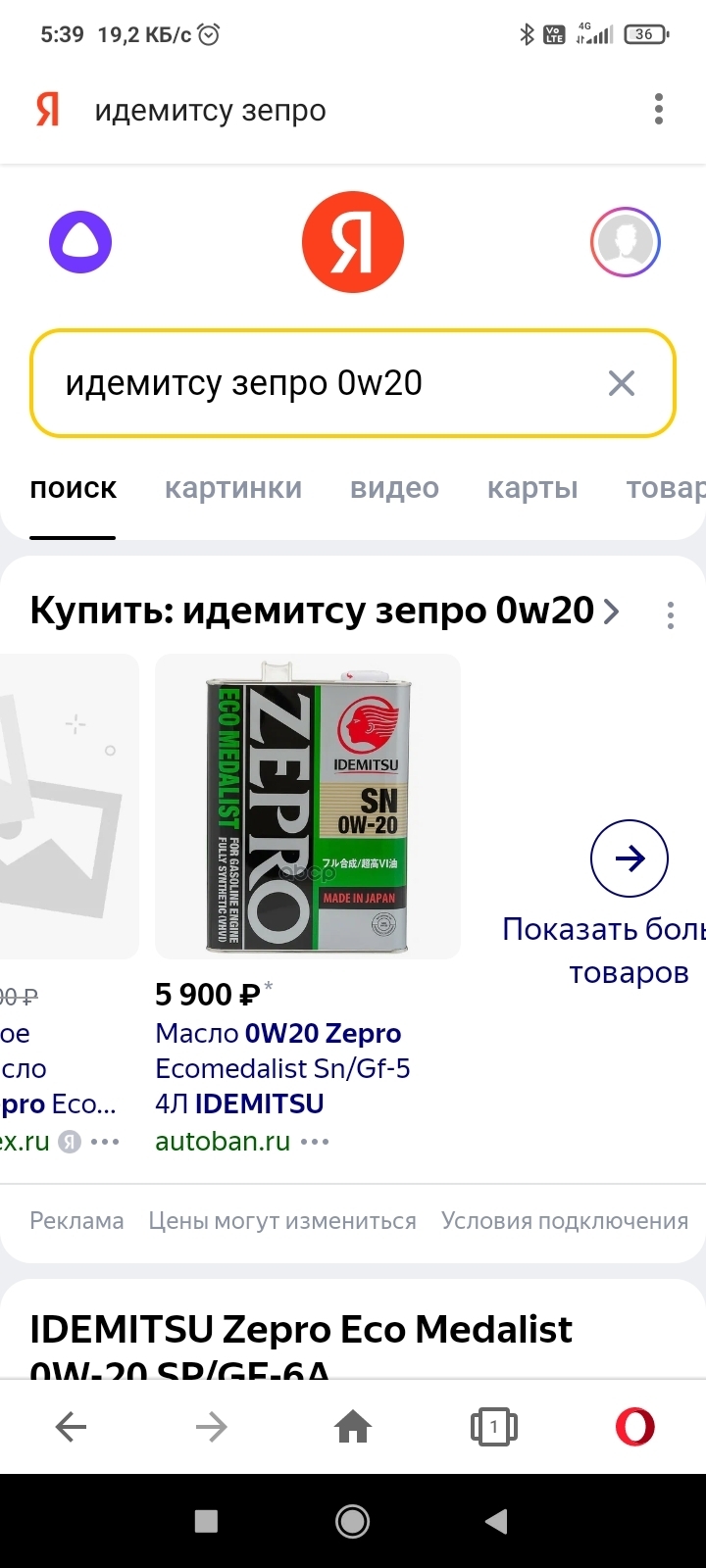This screenshot has width=706, height=1568.
Task: Switch to the карты tab
Action: point(532,488)
